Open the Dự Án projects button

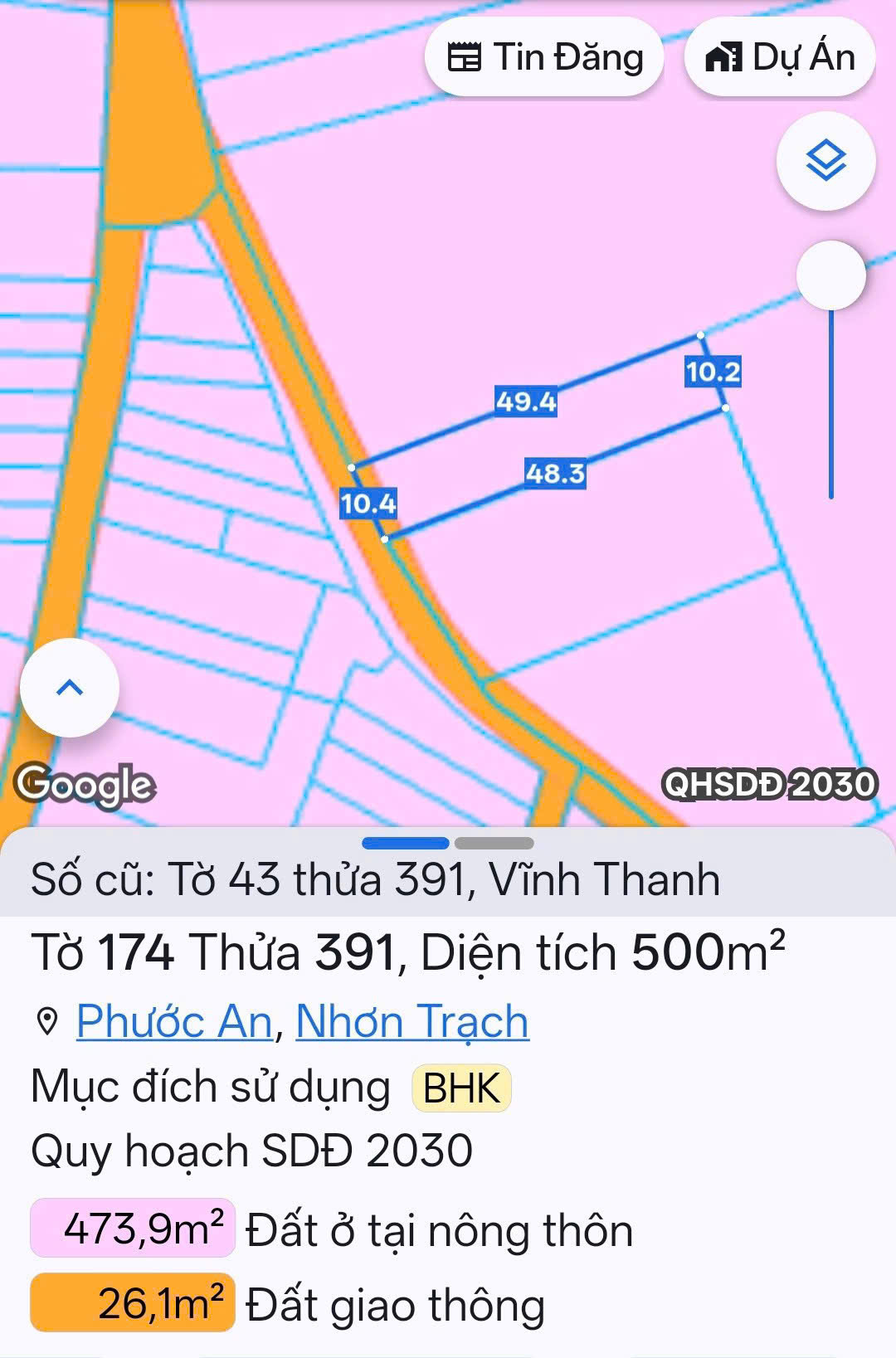tap(779, 58)
